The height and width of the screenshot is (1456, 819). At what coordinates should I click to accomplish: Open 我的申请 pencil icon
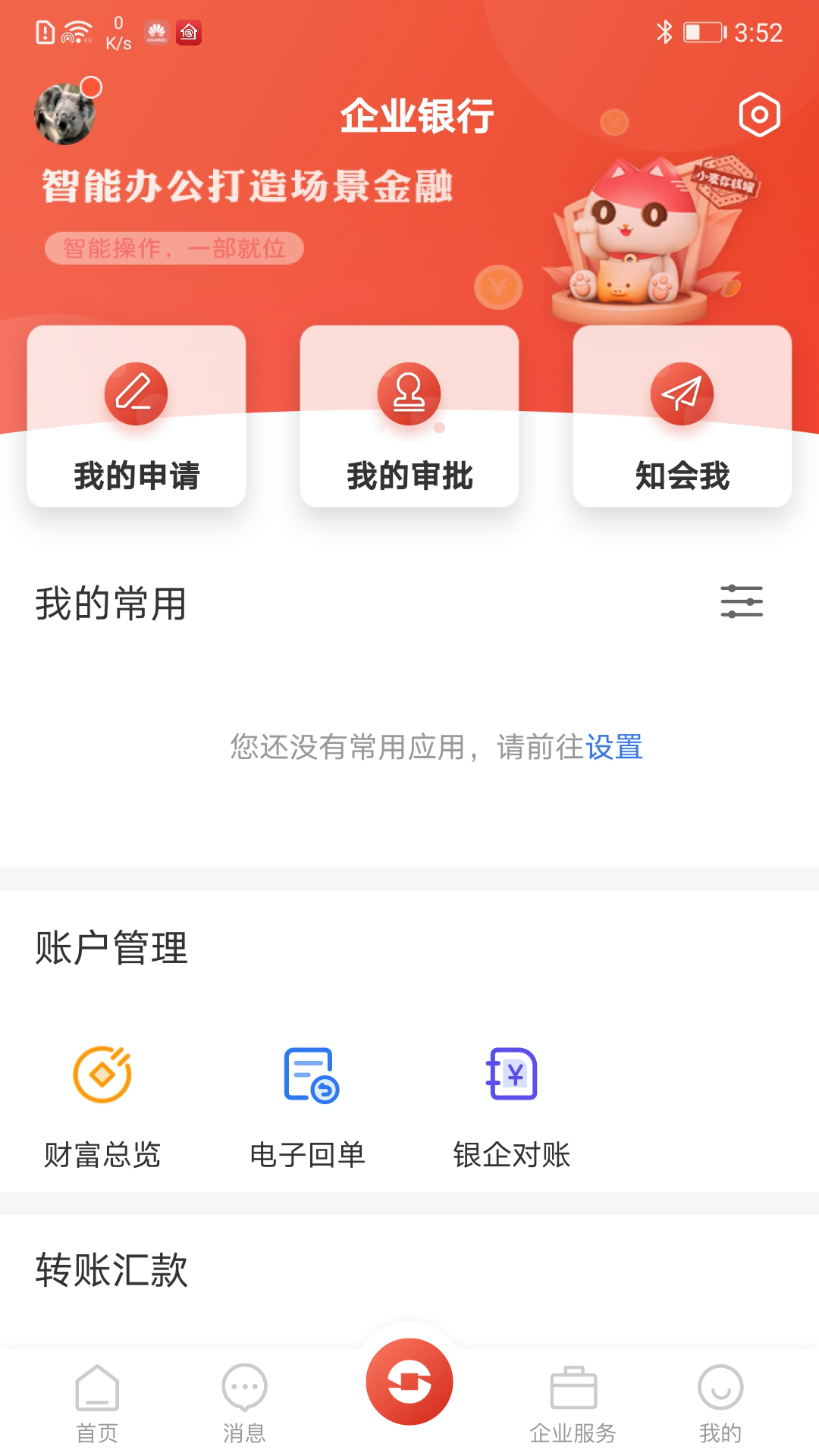click(x=136, y=391)
